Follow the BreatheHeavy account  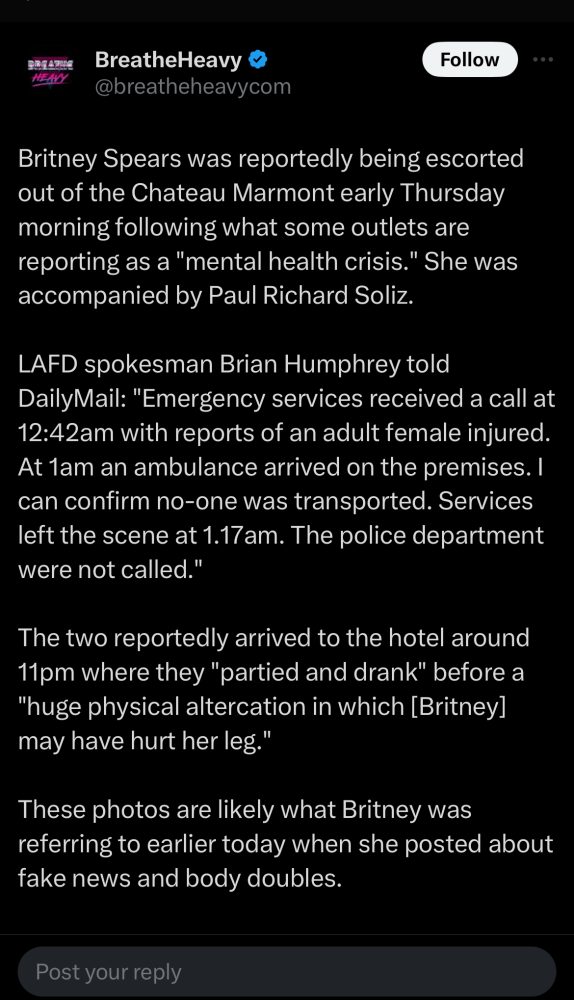click(x=469, y=59)
